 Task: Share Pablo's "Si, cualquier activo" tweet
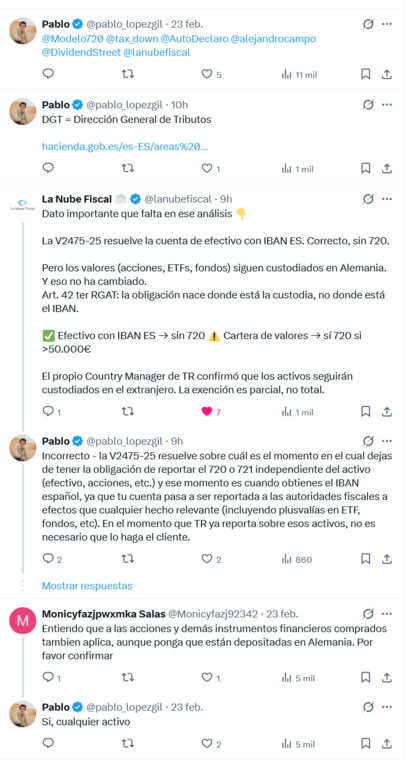click(386, 744)
